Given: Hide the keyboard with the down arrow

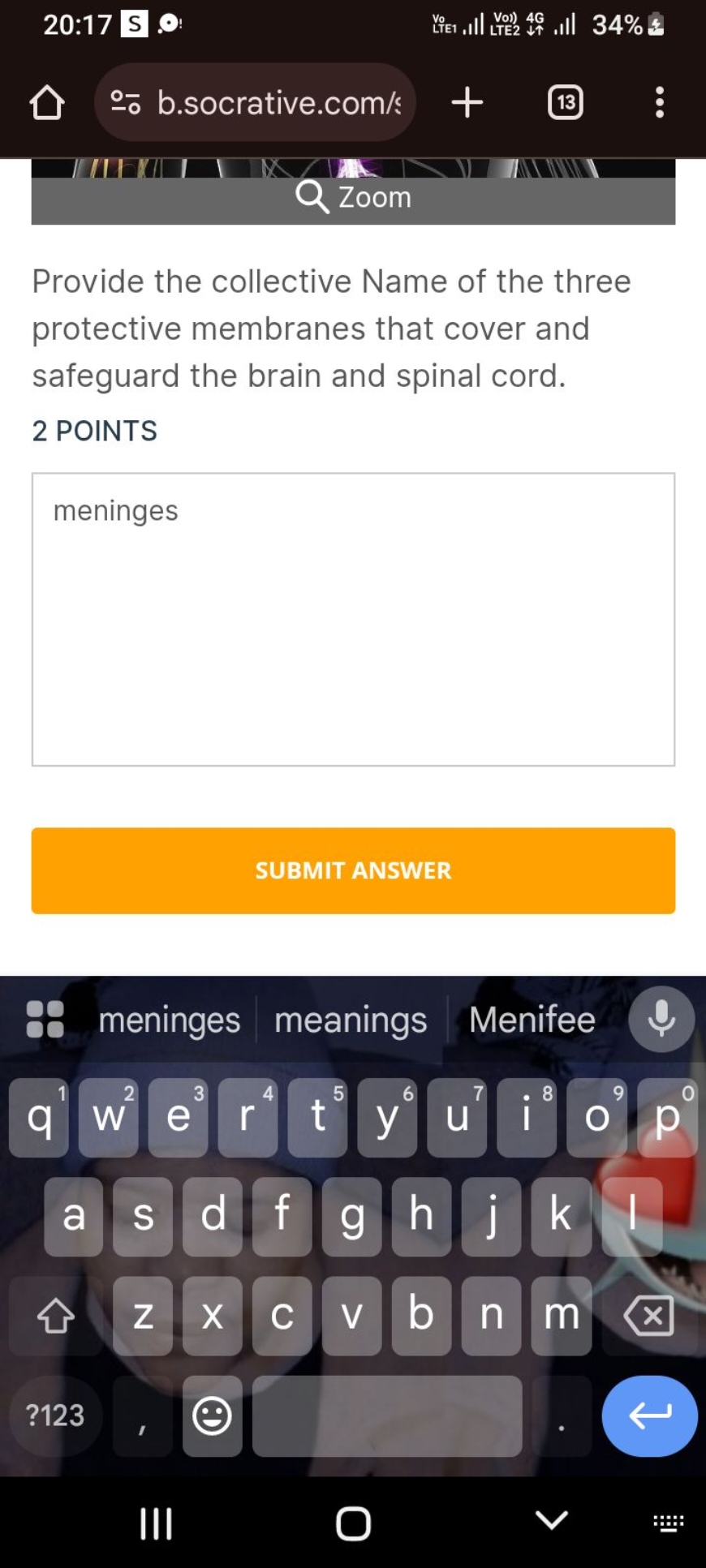Looking at the screenshot, I should [552, 1521].
